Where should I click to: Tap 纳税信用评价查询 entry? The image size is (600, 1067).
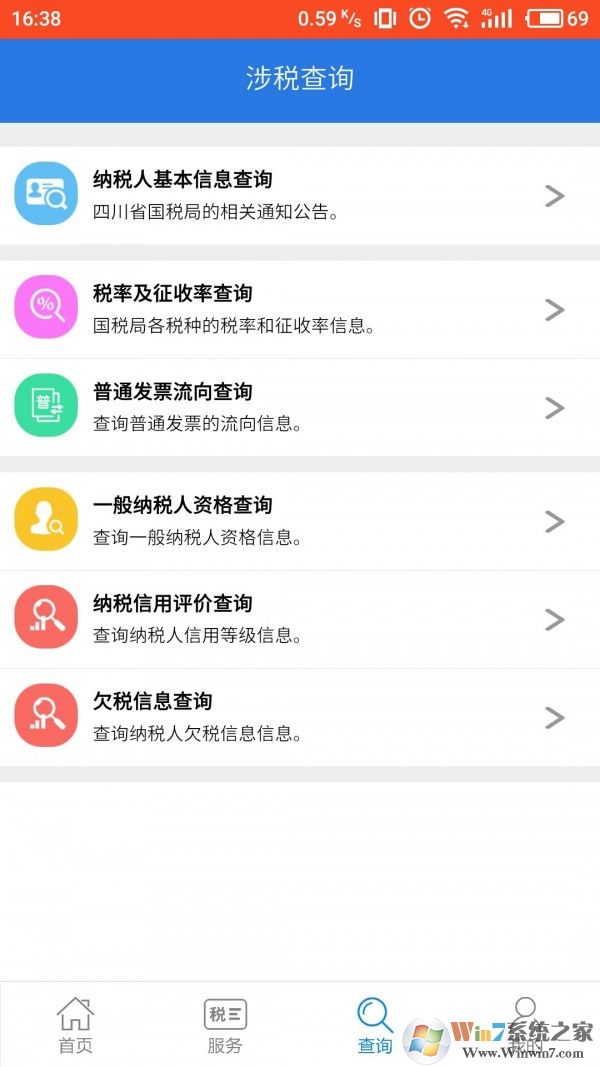[x=300, y=619]
